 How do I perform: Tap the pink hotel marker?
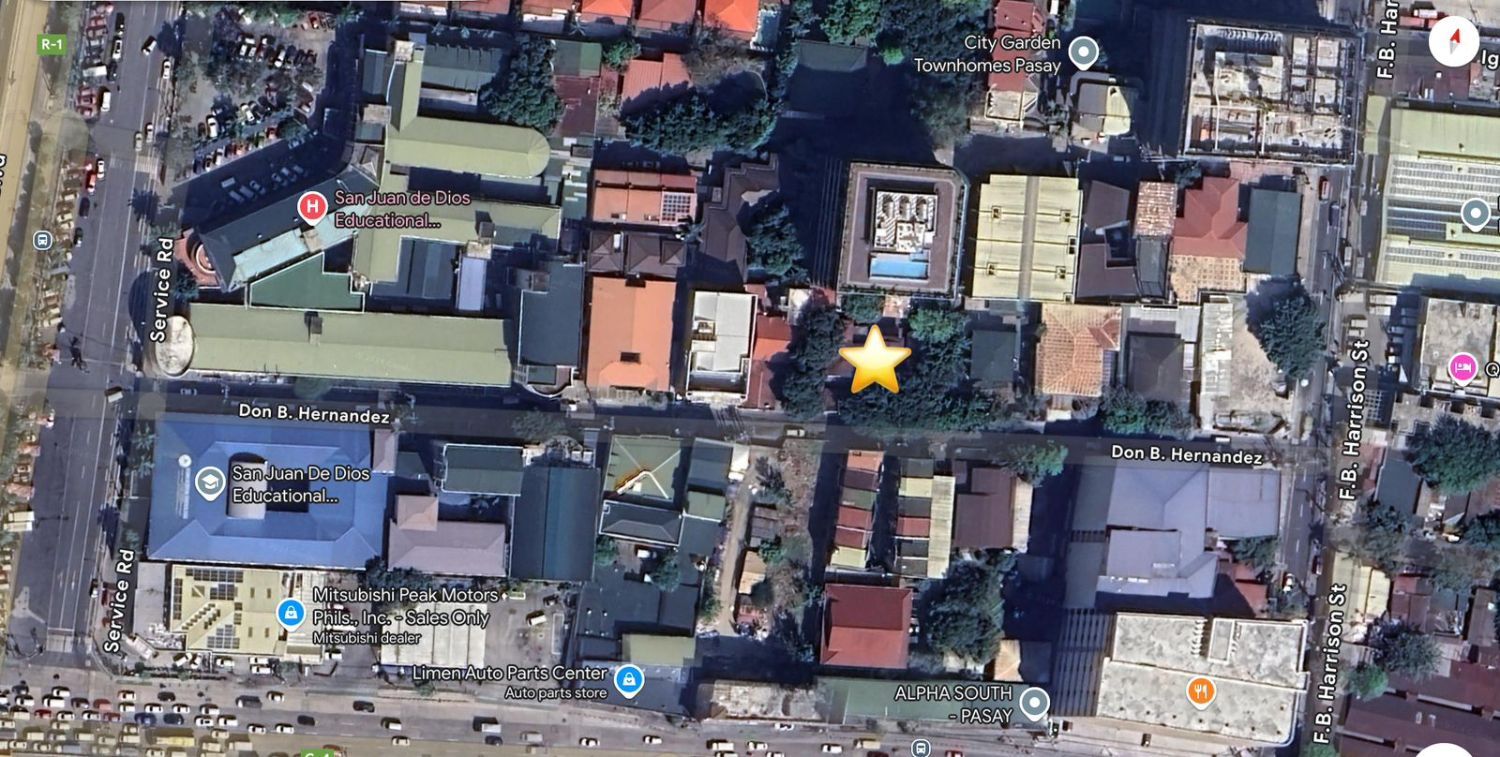(x=1462, y=367)
